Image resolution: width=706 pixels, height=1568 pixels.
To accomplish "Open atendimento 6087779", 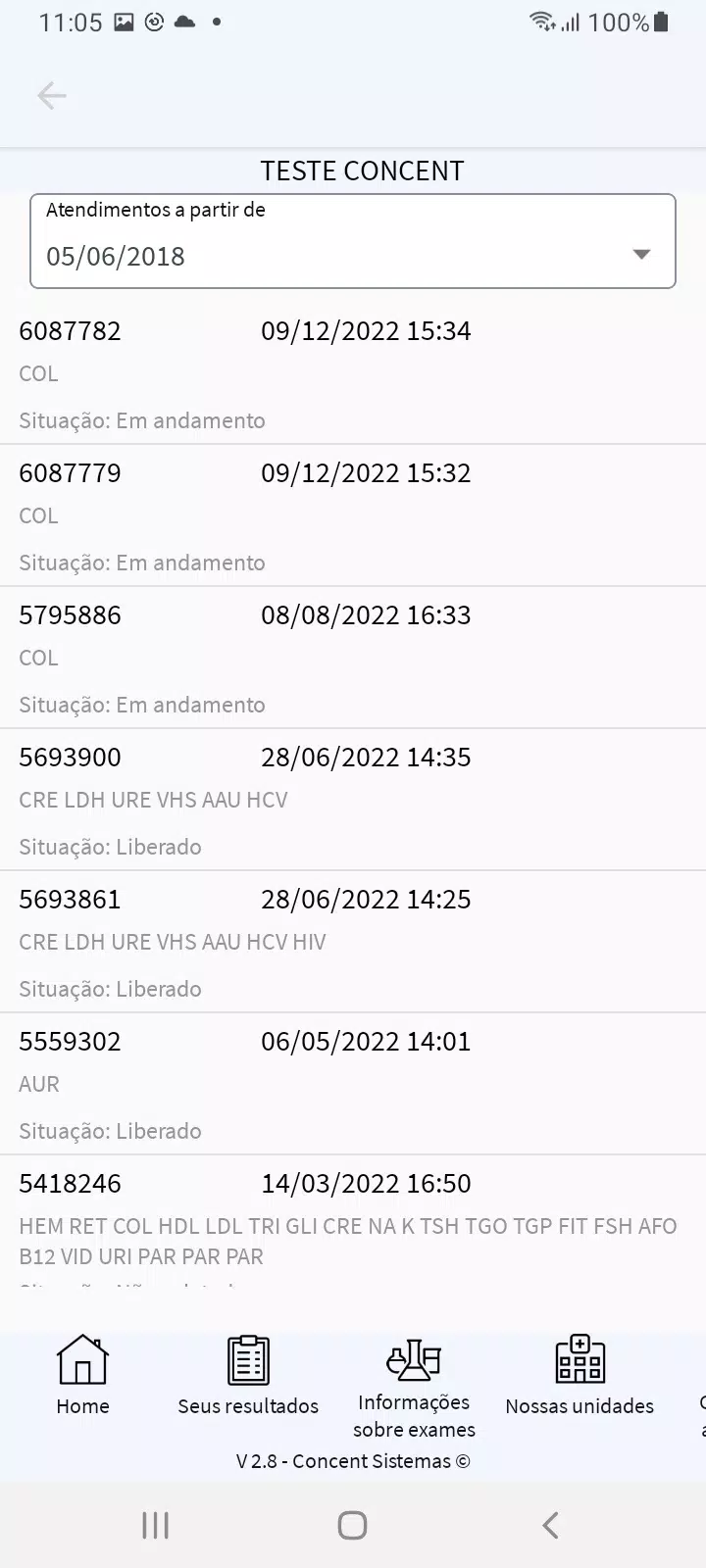I will 353,516.
